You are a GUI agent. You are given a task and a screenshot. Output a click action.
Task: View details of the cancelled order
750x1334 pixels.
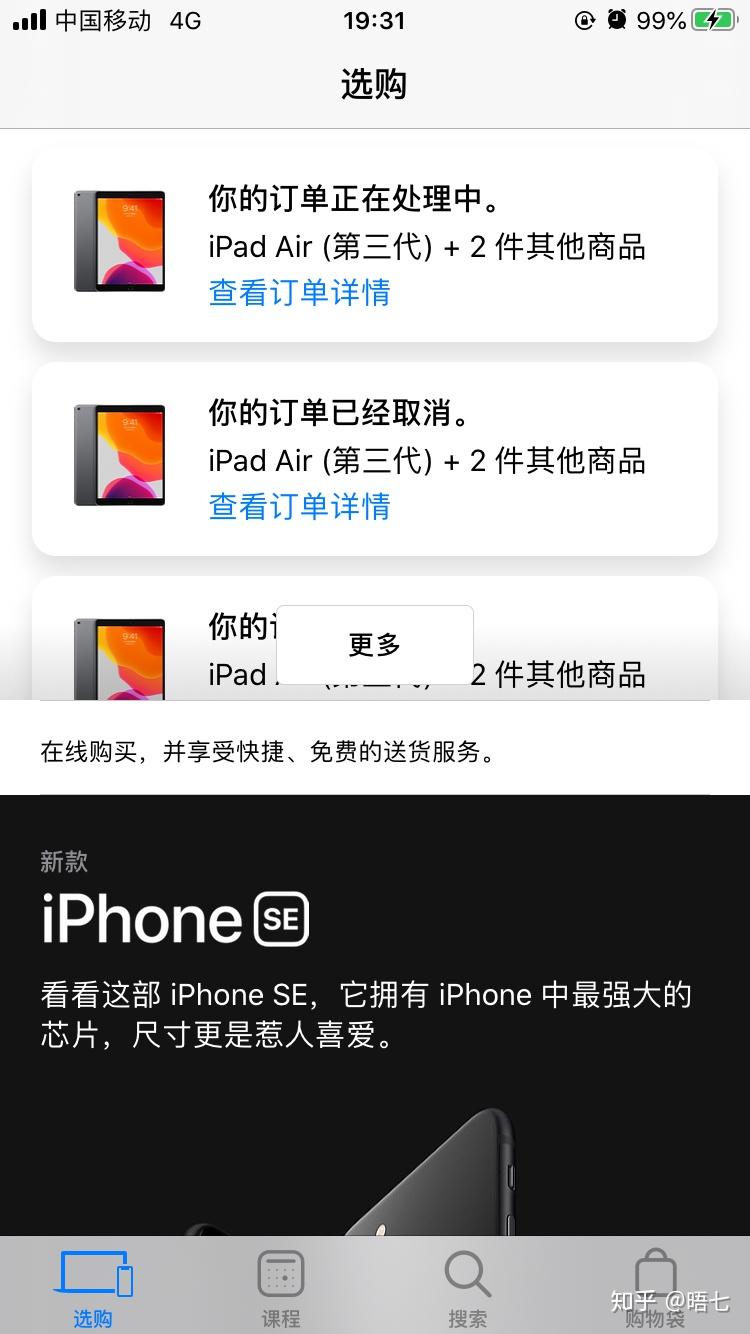pos(299,507)
